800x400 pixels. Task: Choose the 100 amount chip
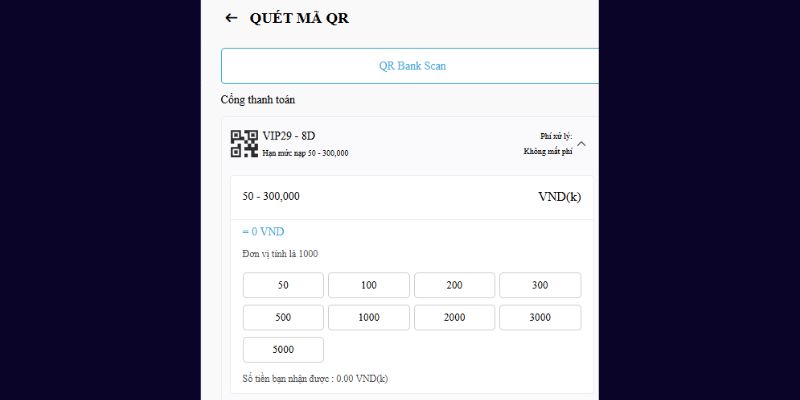[x=369, y=285]
